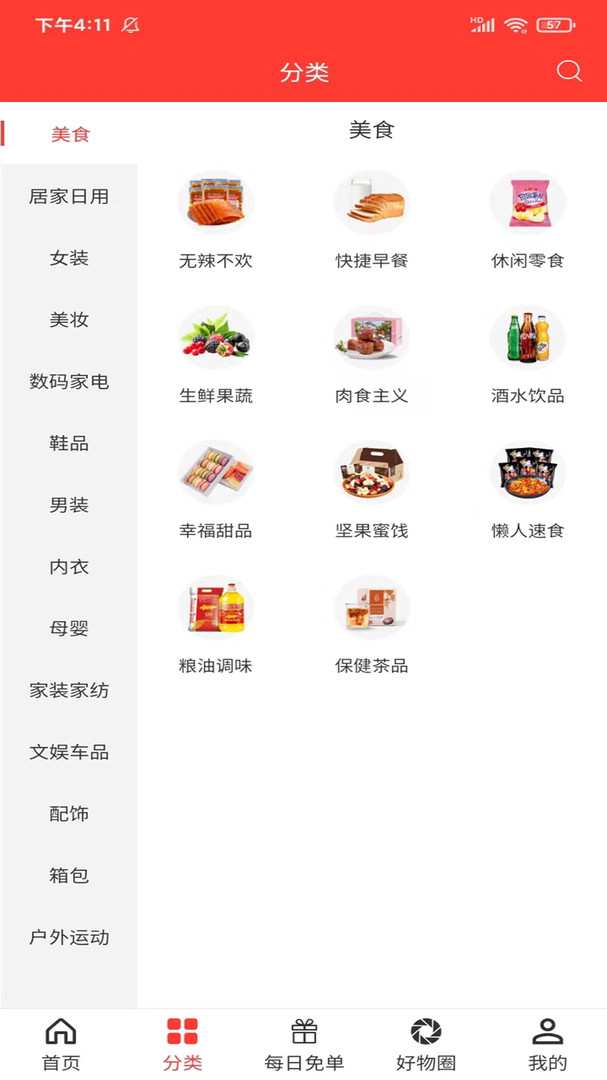The width and height of the screenshot is (607, 1080).
Task: Go to the 好物圈 tab
Action: 426,1044
